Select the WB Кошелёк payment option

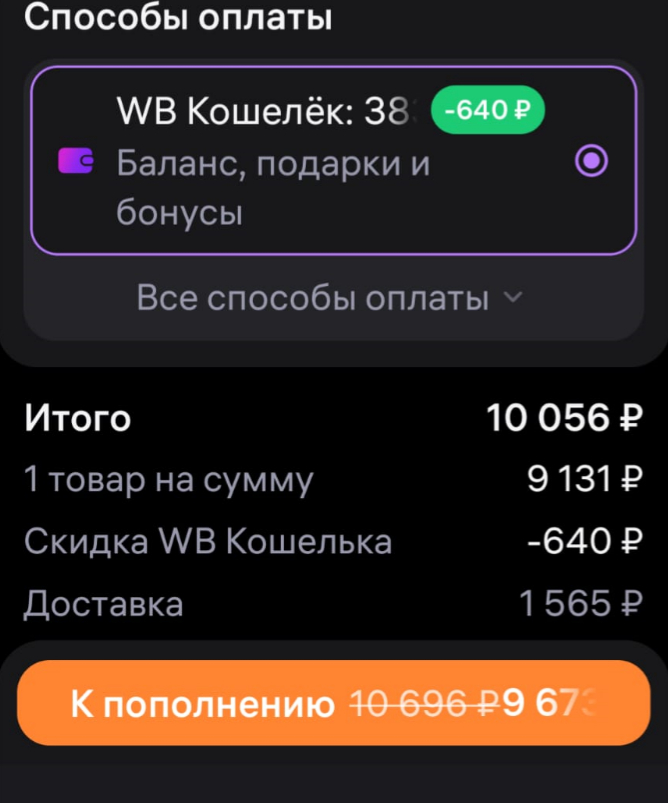click(x=592, y=161)
